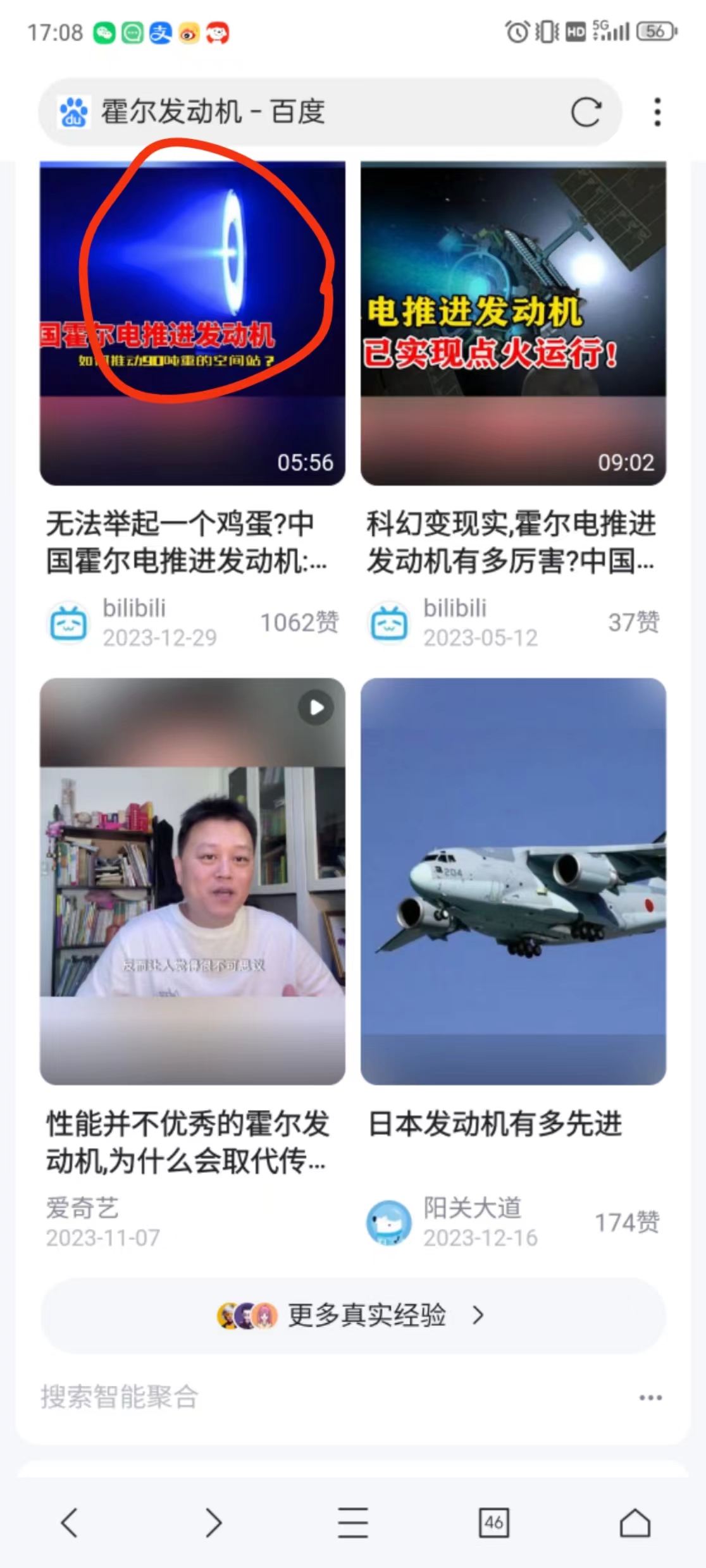This screenshot has height=1568, width=706.
Task: Reload the page with the refresh icon
Action: pyautogui.click(x=586, y=113)
